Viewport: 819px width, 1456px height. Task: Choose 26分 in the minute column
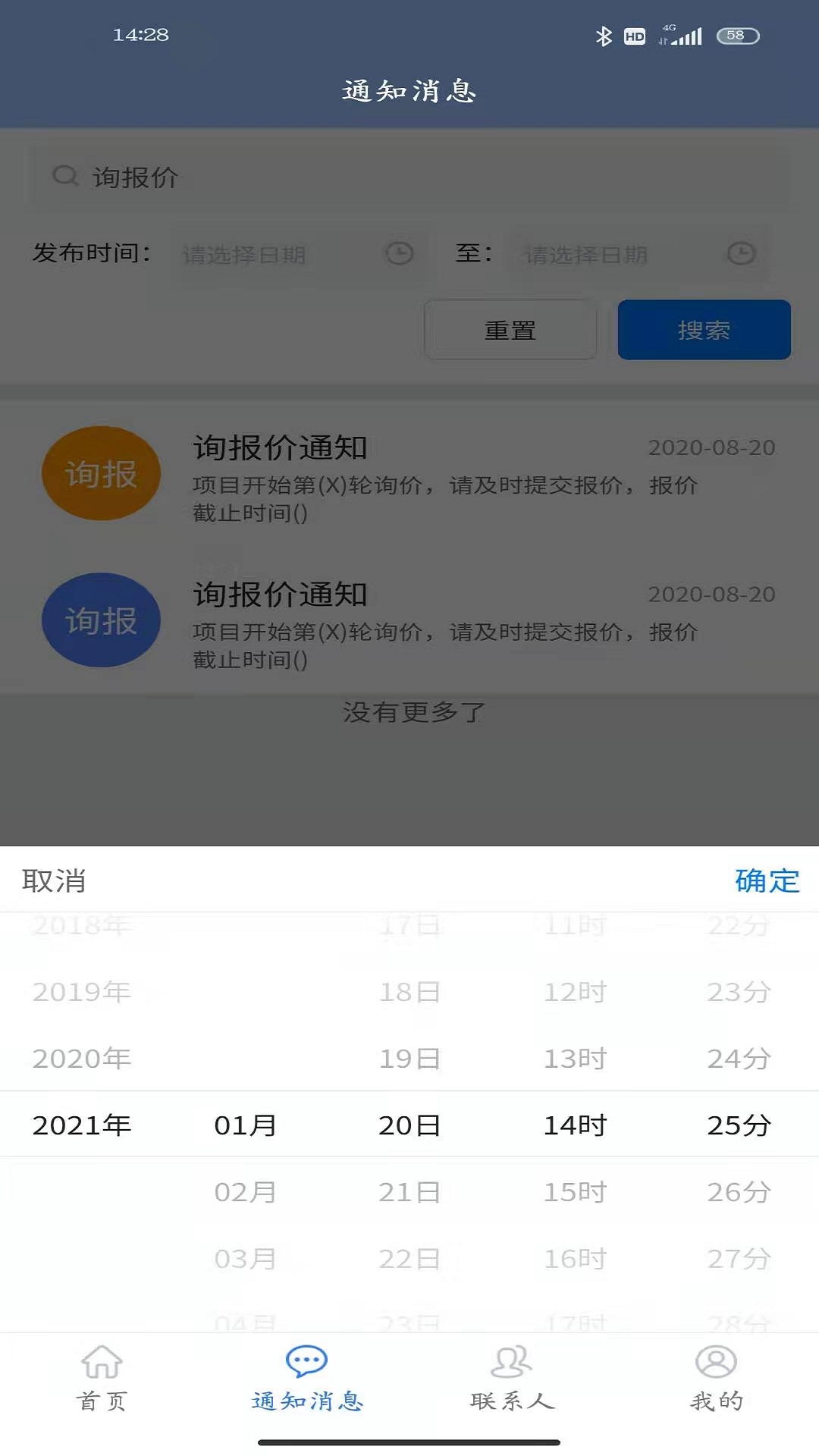[739, 1192]
